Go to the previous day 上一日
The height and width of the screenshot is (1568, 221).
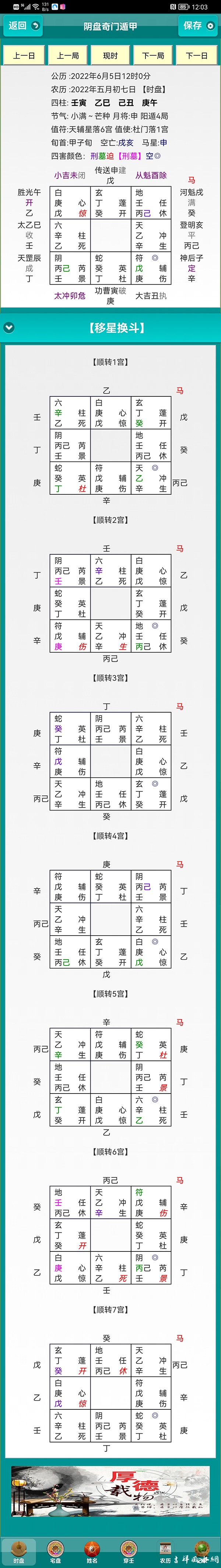24,55
